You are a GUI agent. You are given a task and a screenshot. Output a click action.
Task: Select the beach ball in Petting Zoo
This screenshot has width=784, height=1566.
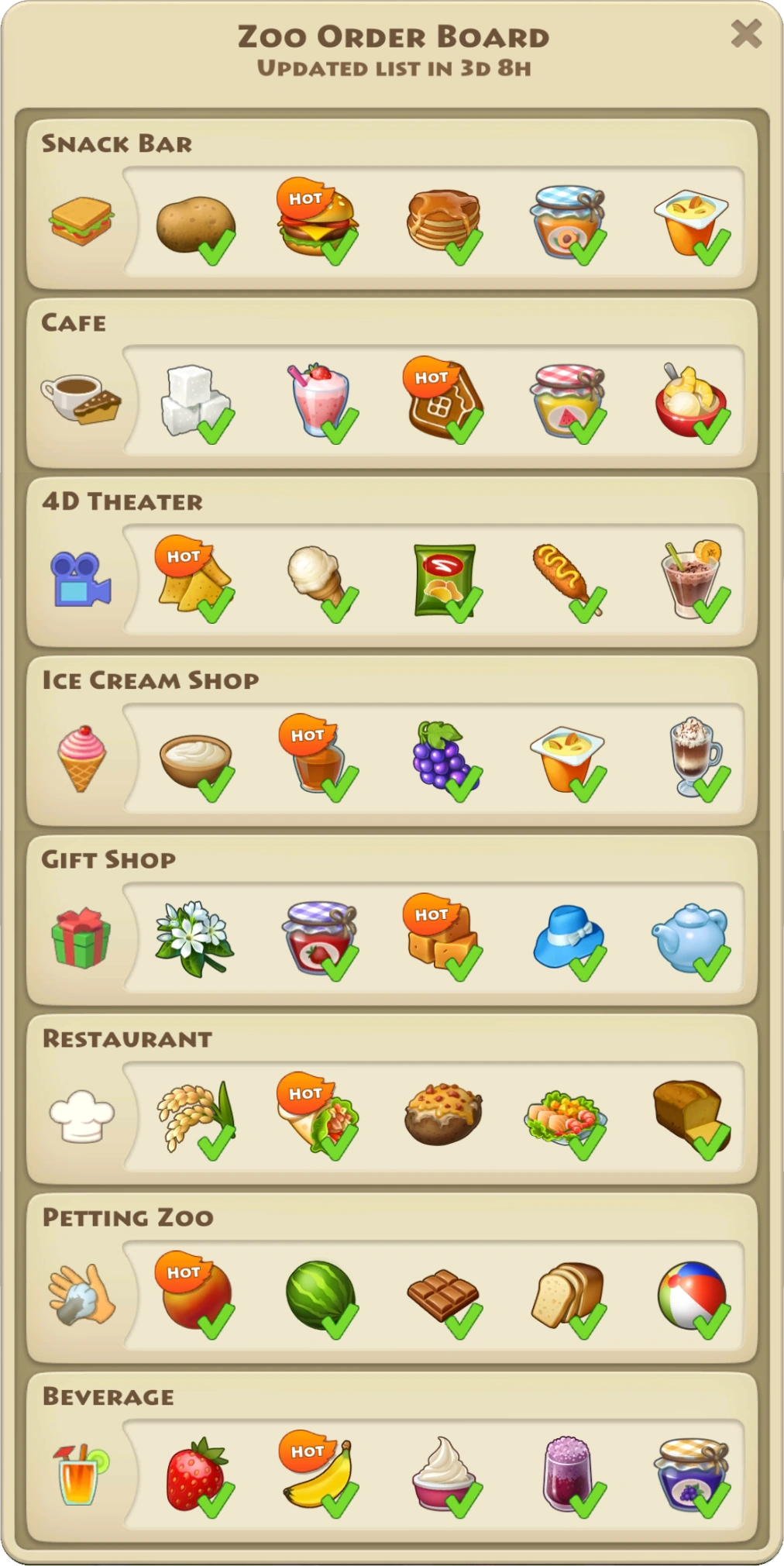coord(691,1296)
